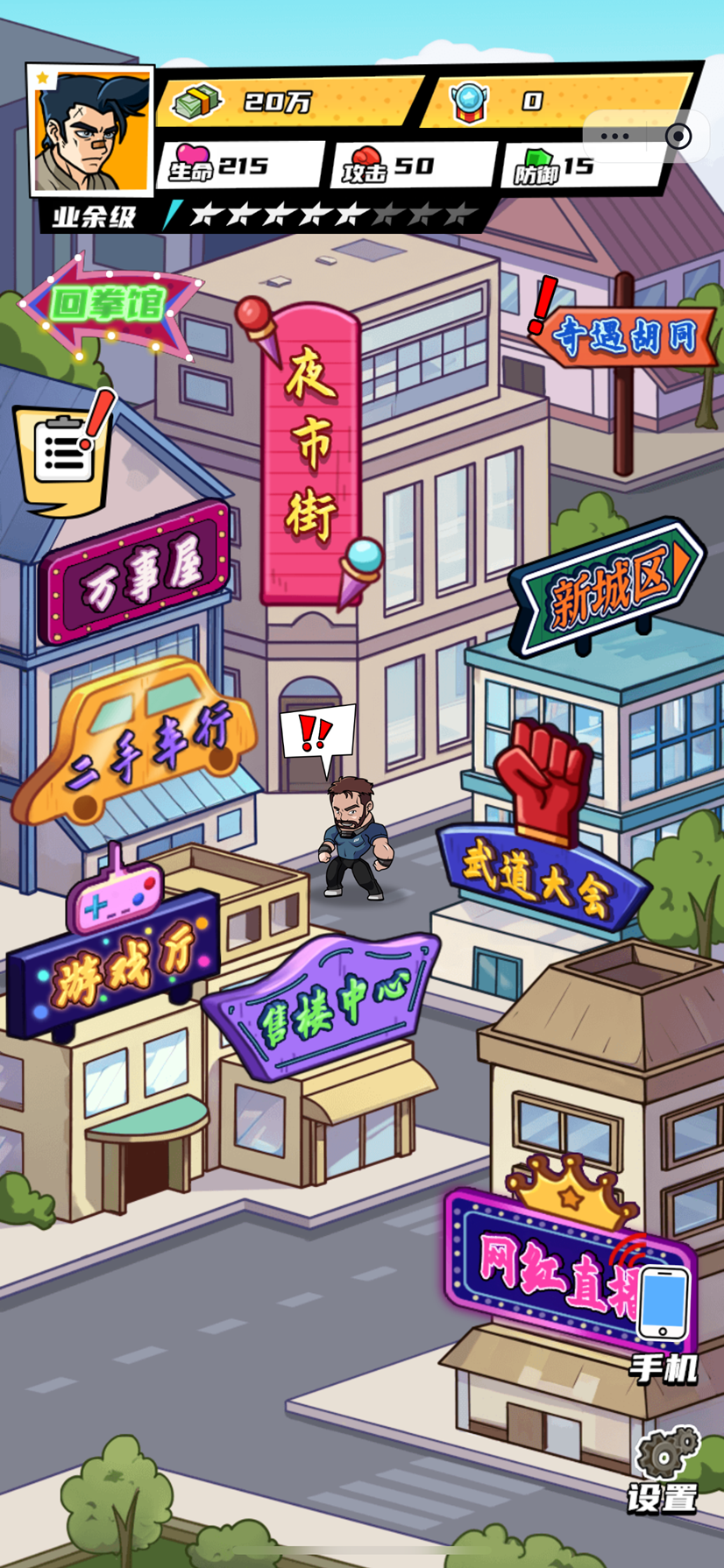
Task: Open the three-dot menu at top right
Action: [x=614, y=136]
